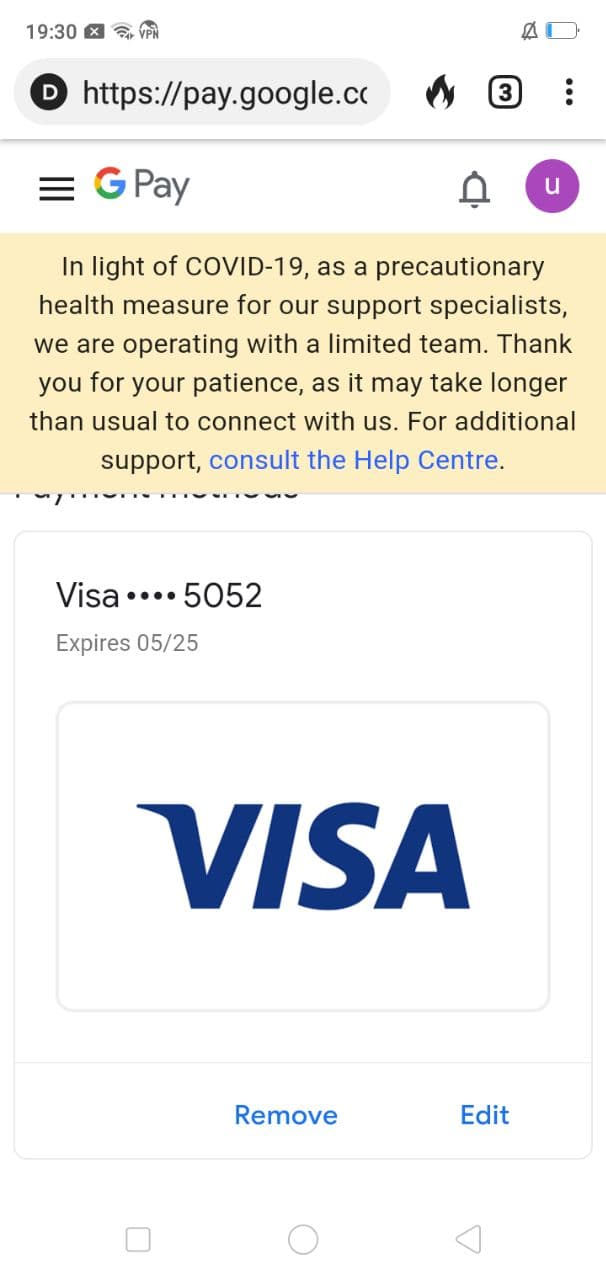Go to the home screen
Screen dimensions: 606x1280
coord(303,1240)
